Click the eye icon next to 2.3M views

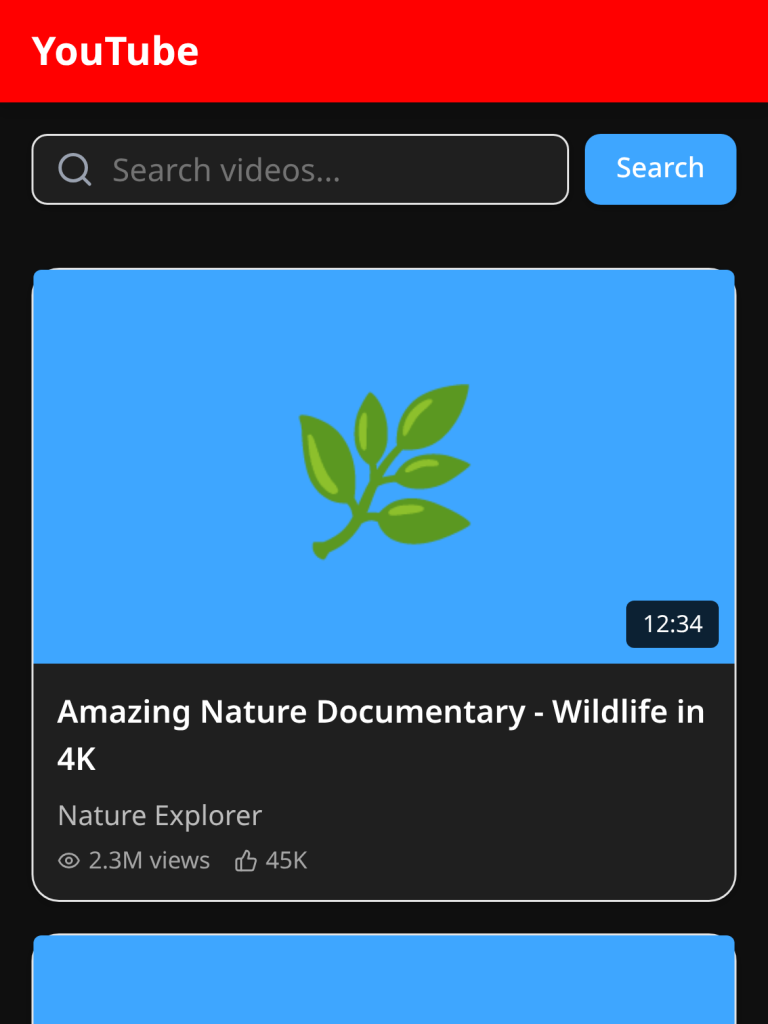67,861
